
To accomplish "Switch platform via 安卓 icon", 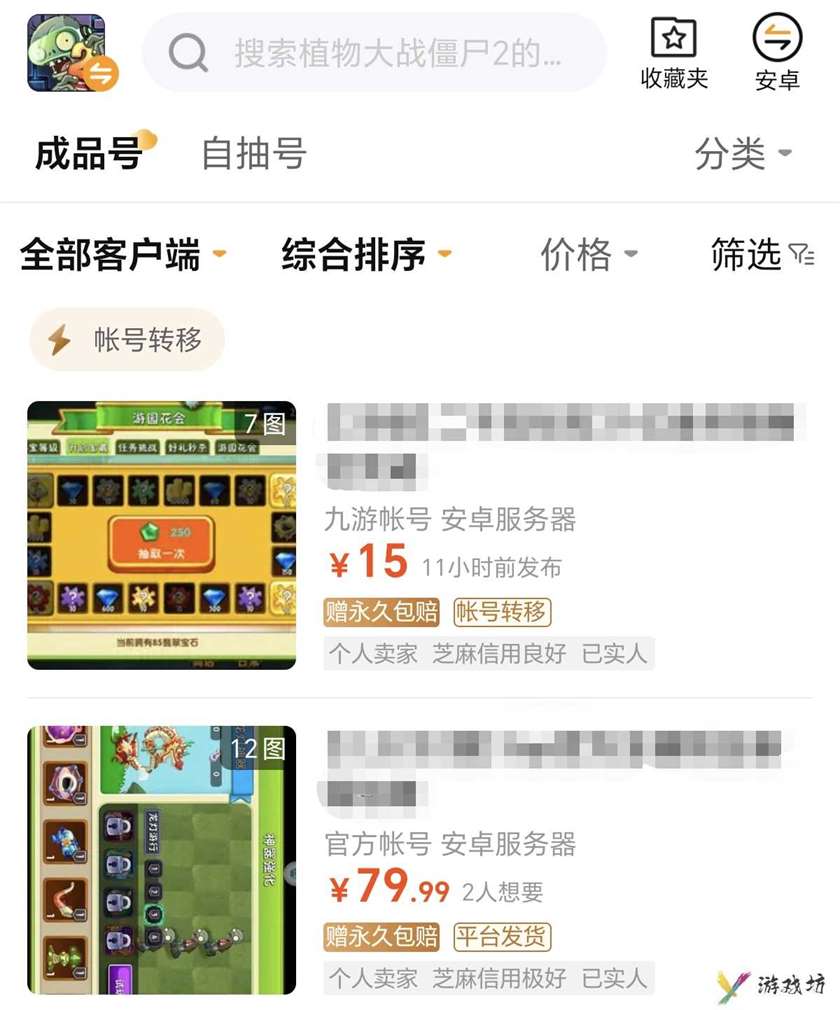I will pyautogui.click(x=777, y=53).
